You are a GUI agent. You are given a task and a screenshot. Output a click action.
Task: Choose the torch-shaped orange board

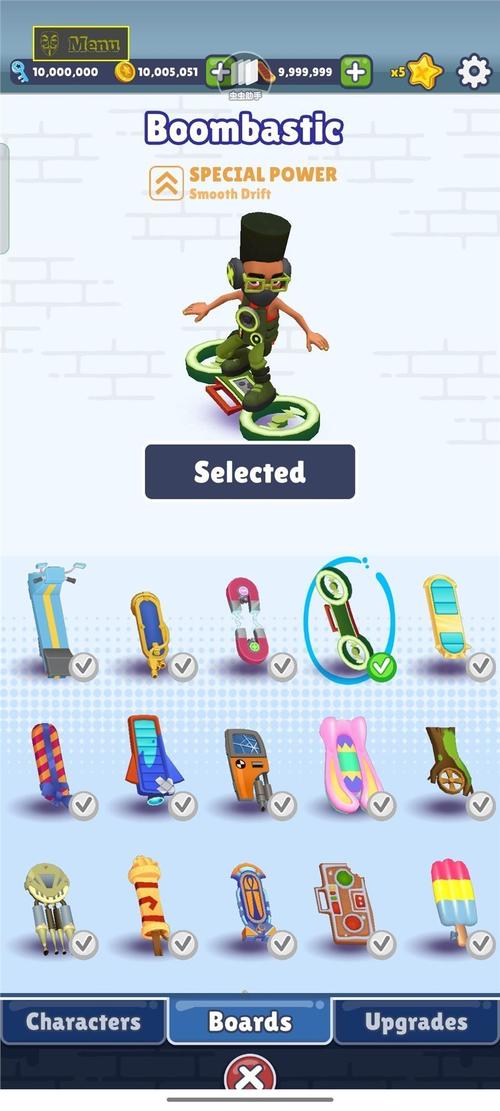coord(147,903)
